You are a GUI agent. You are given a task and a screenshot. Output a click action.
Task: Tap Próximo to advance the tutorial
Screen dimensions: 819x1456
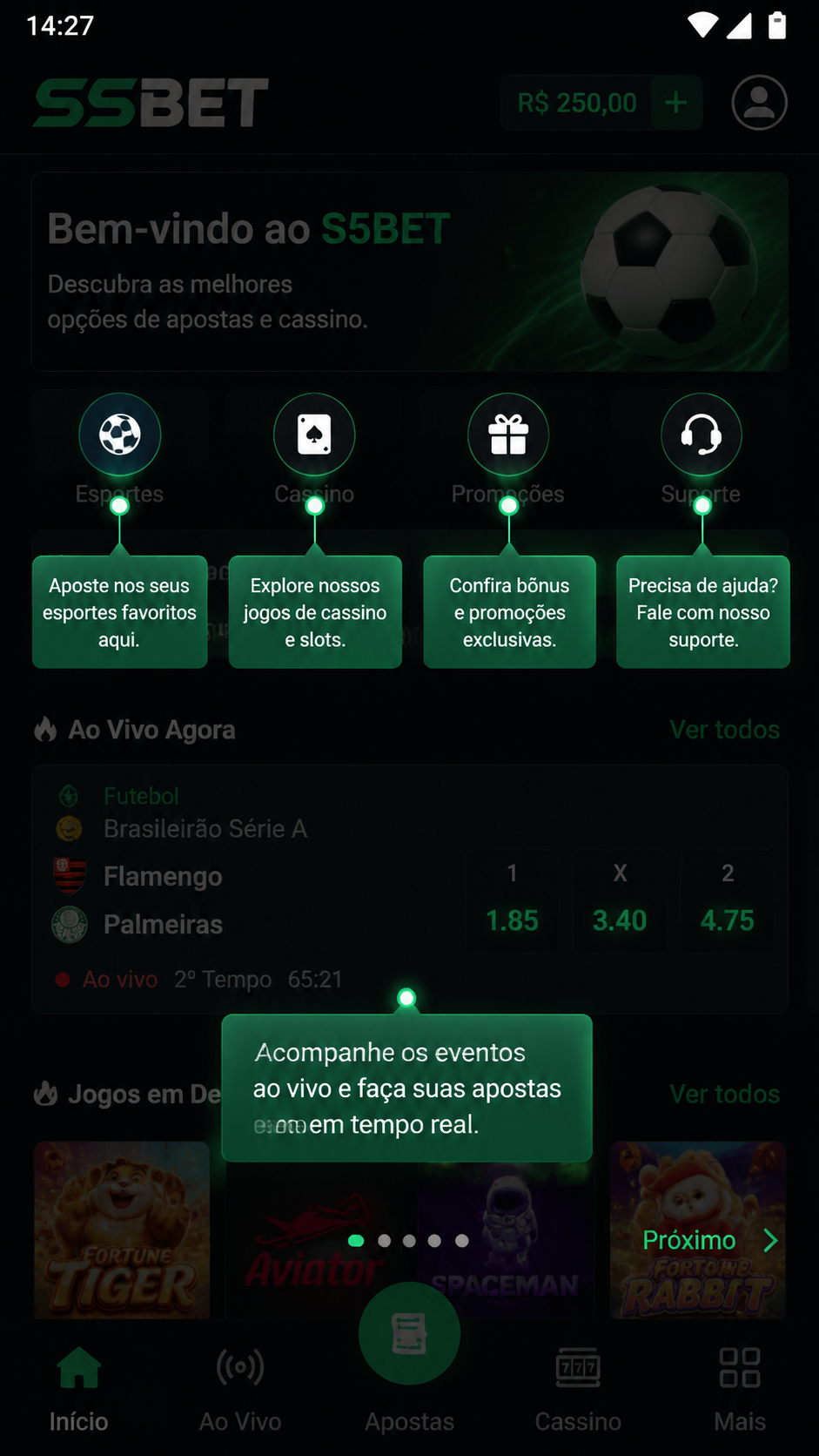click(x=710, y=1240)
